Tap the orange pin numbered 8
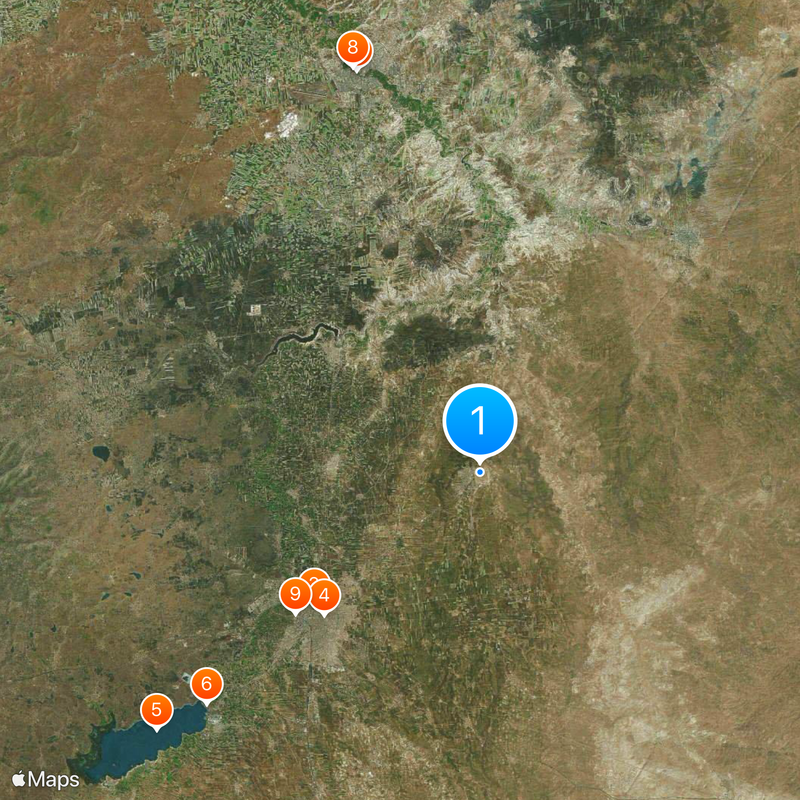 click(352, 47)
